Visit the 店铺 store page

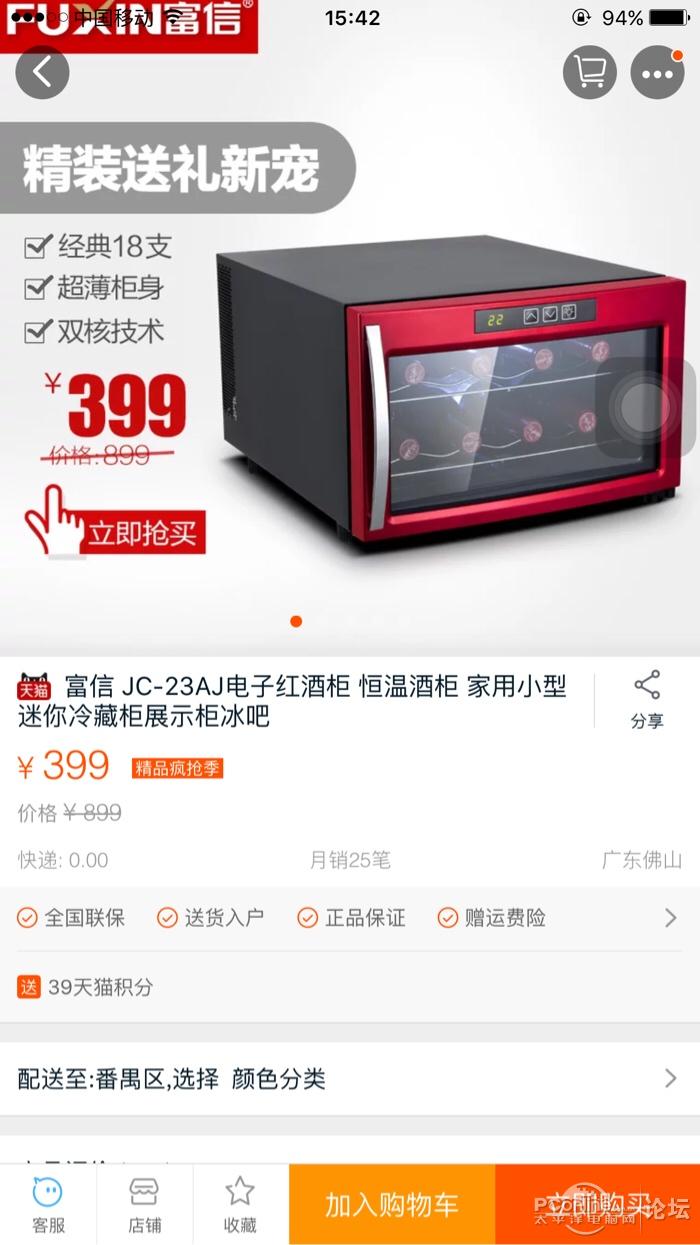click(144, 1205)
